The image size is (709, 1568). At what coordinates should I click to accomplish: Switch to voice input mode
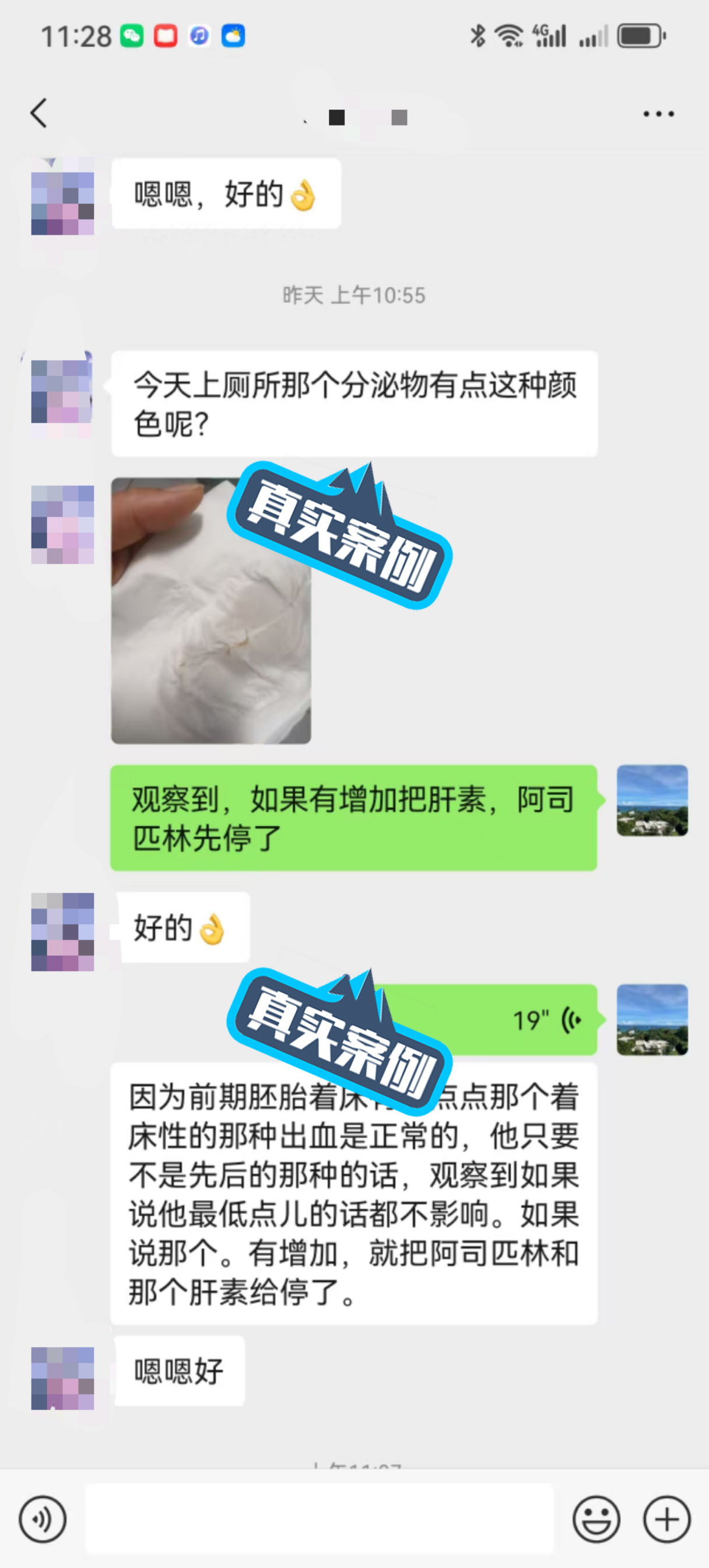[42, 1519]
